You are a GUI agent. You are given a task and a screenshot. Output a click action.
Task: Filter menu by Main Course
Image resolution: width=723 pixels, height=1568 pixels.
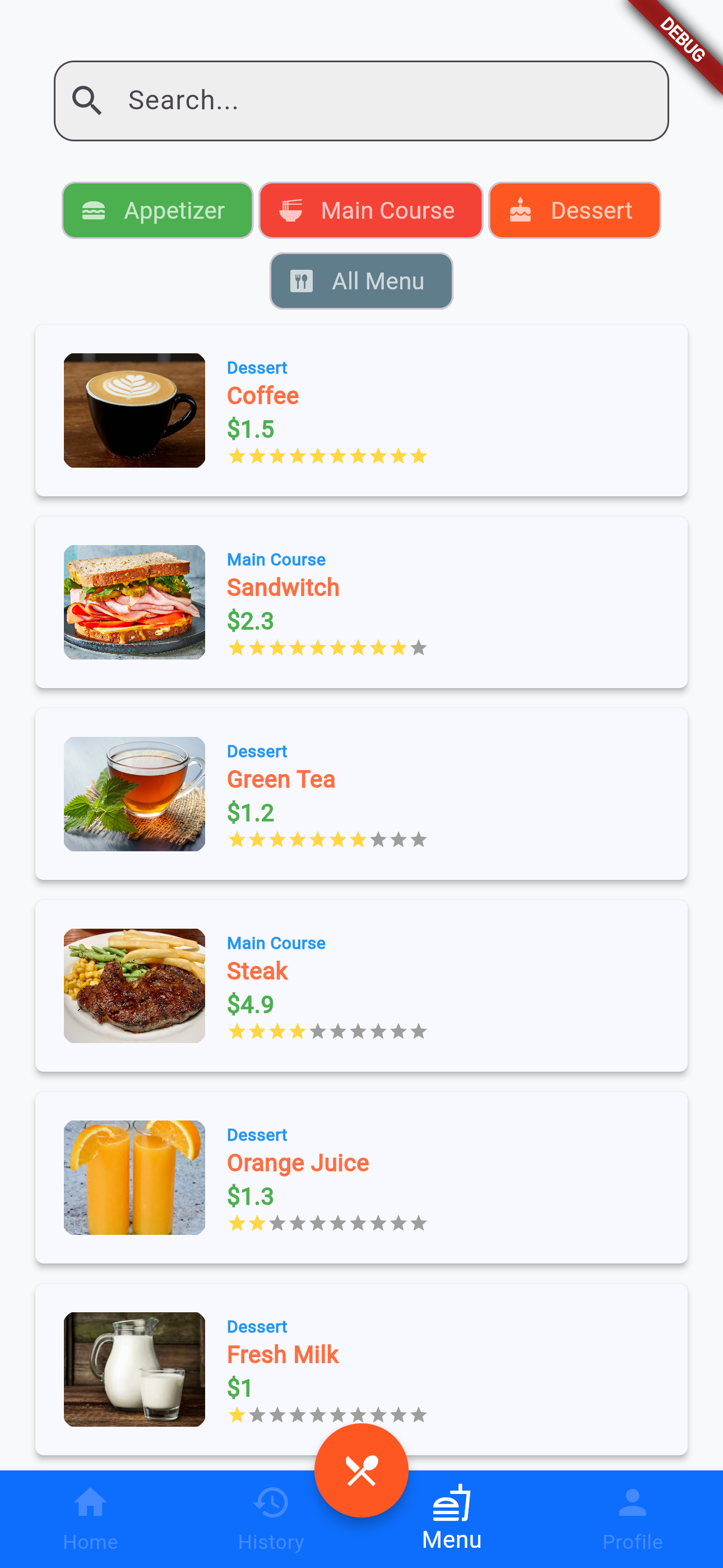[x=370, y=211]
